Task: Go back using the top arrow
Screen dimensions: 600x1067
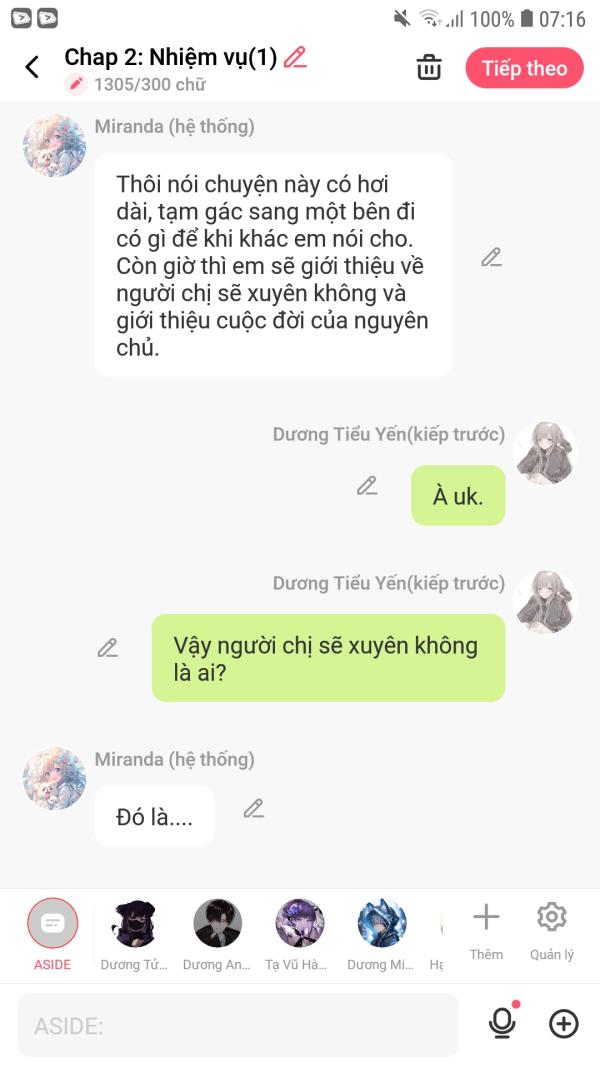Action: pos(32,67)
